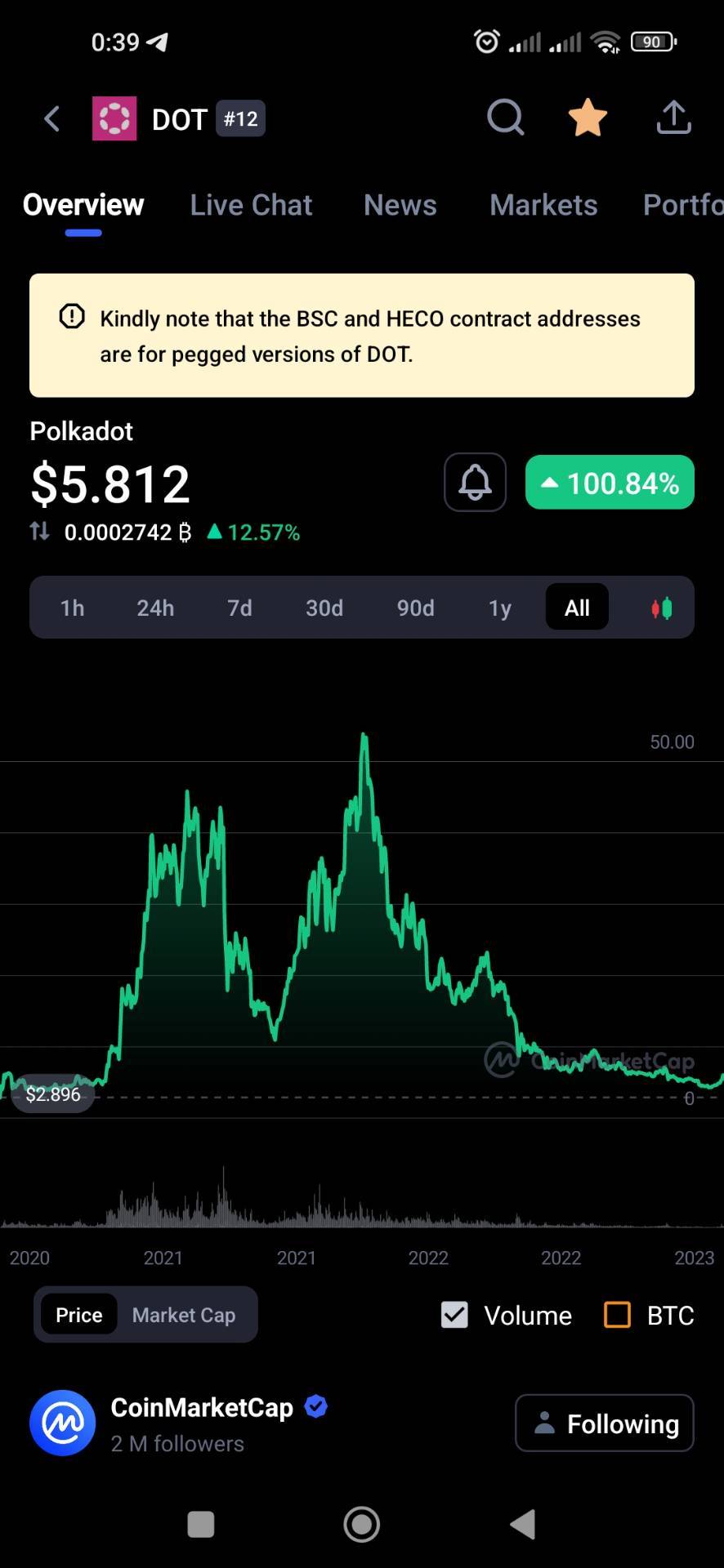Tap Following button for CoinMarketCap
The width and height of the screenshot is (724, 1568).
[605, 1423]
